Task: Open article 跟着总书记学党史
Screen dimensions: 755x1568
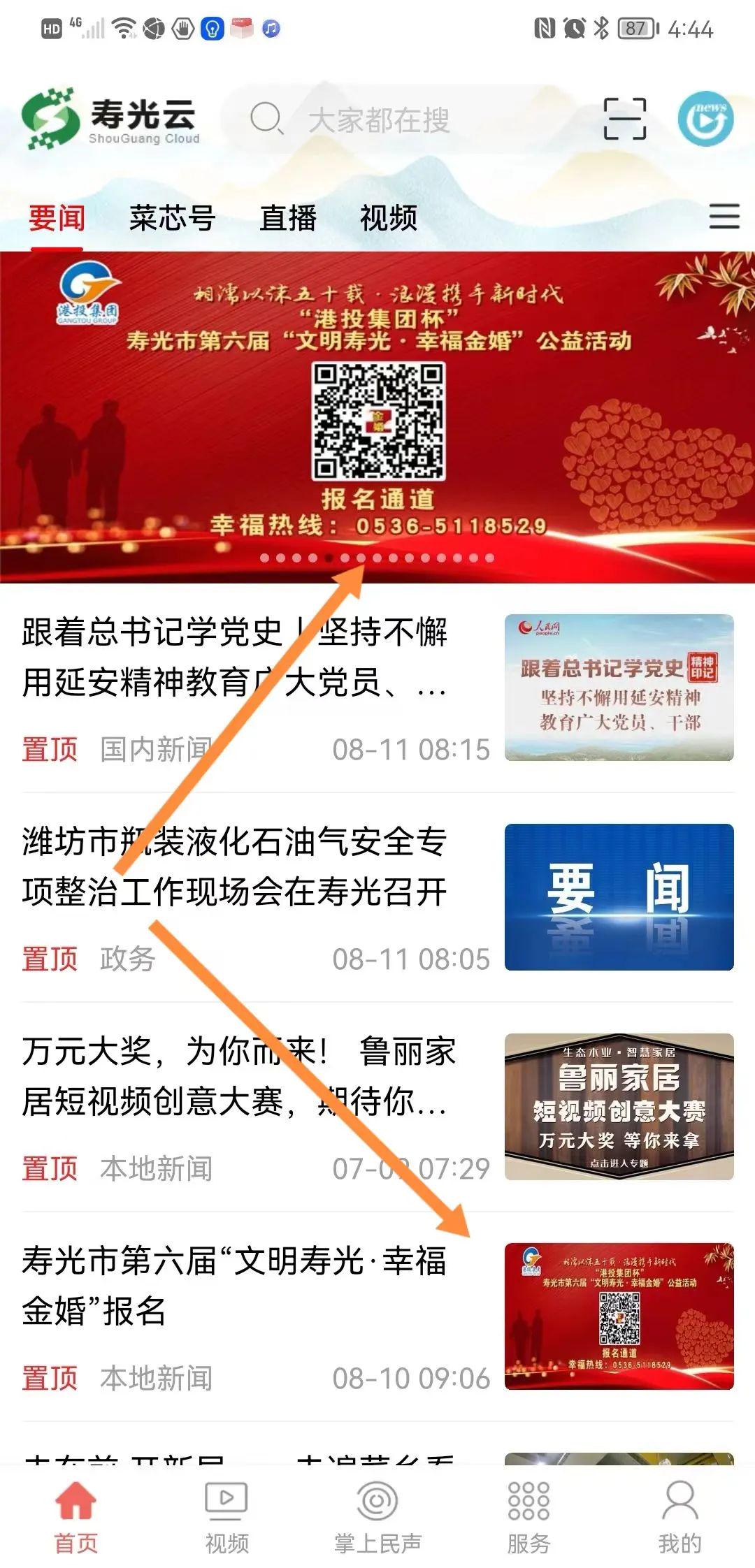Action: click(377, 688)
